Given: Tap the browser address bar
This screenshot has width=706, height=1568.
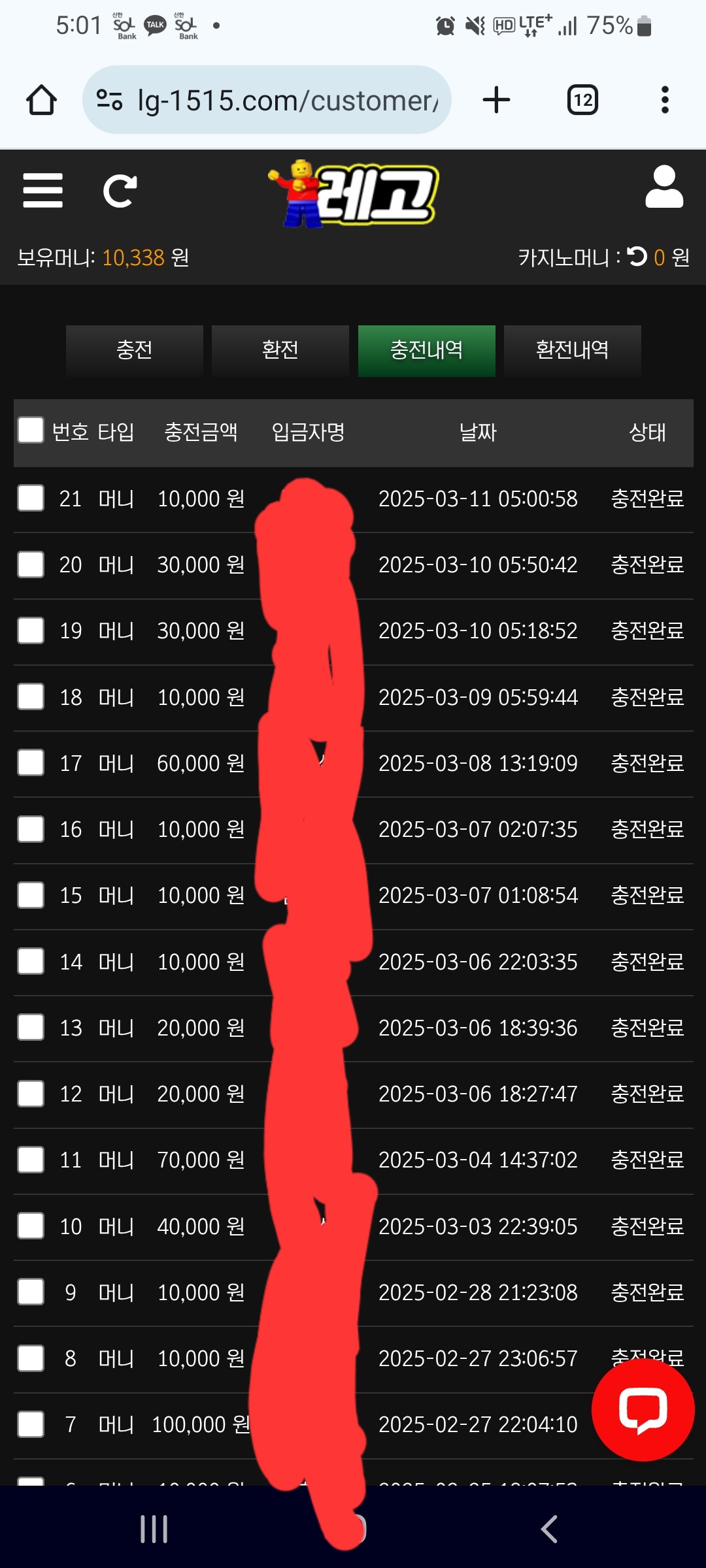Looking at the screenshot, I should [267, 100].
